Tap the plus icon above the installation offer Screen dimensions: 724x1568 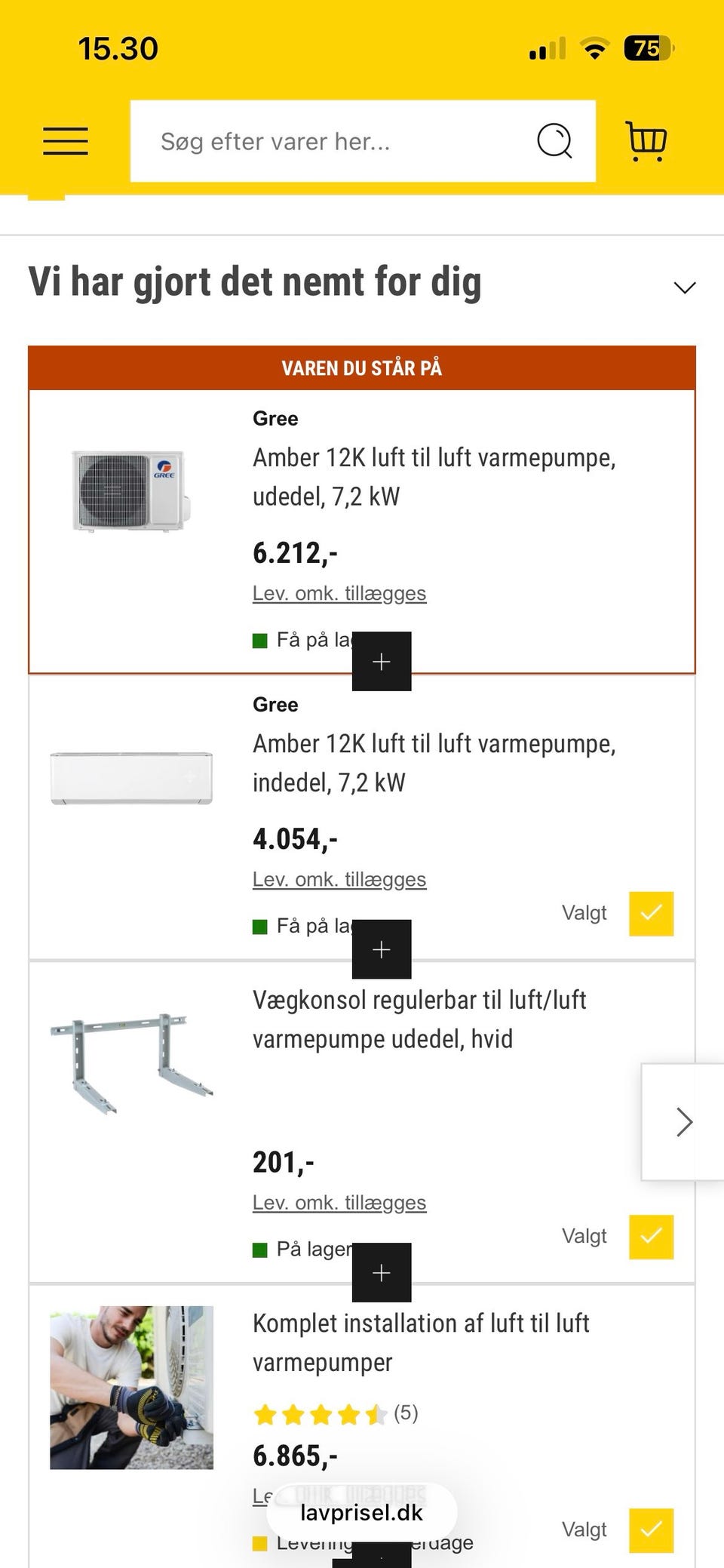pos(382,1272)
